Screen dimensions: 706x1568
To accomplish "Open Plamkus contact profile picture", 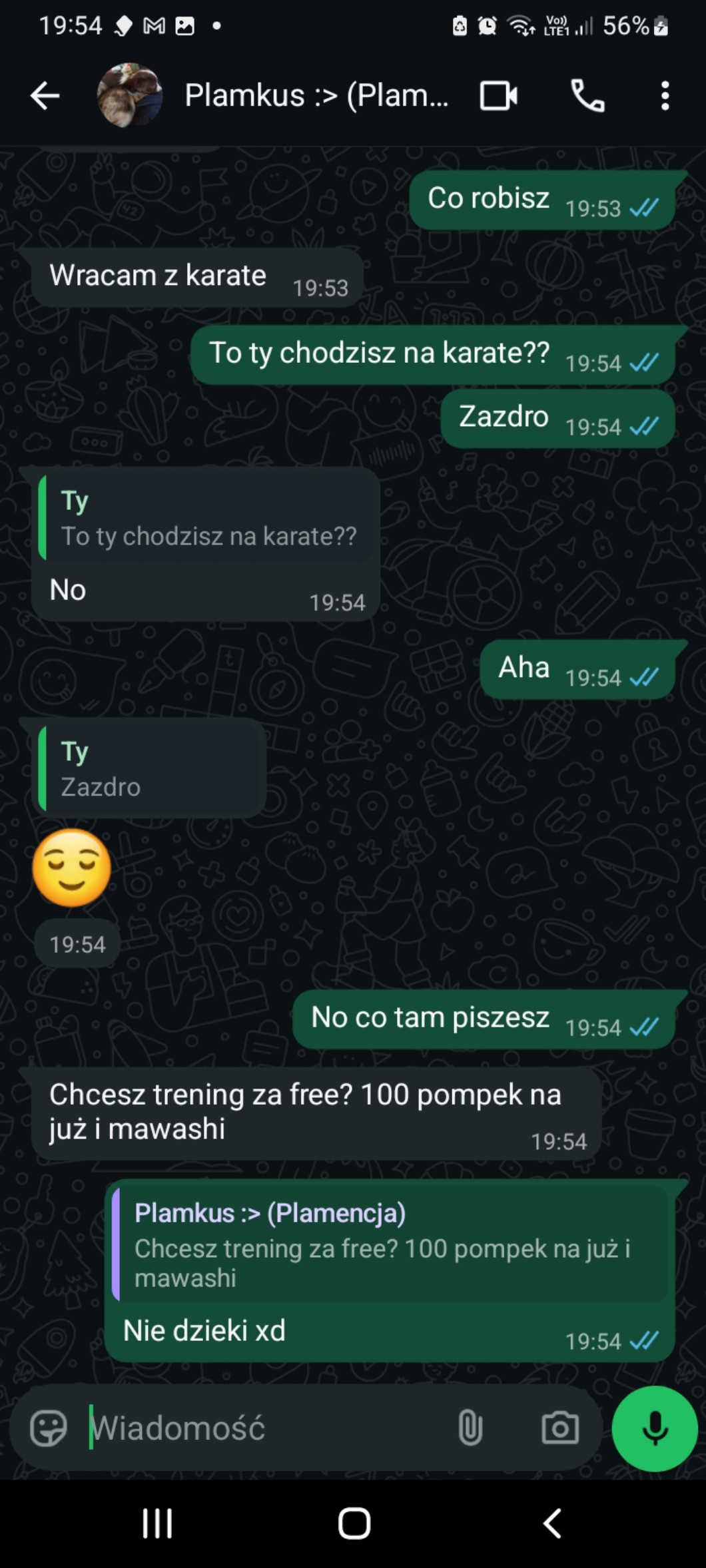I will (x=129, y=95).
